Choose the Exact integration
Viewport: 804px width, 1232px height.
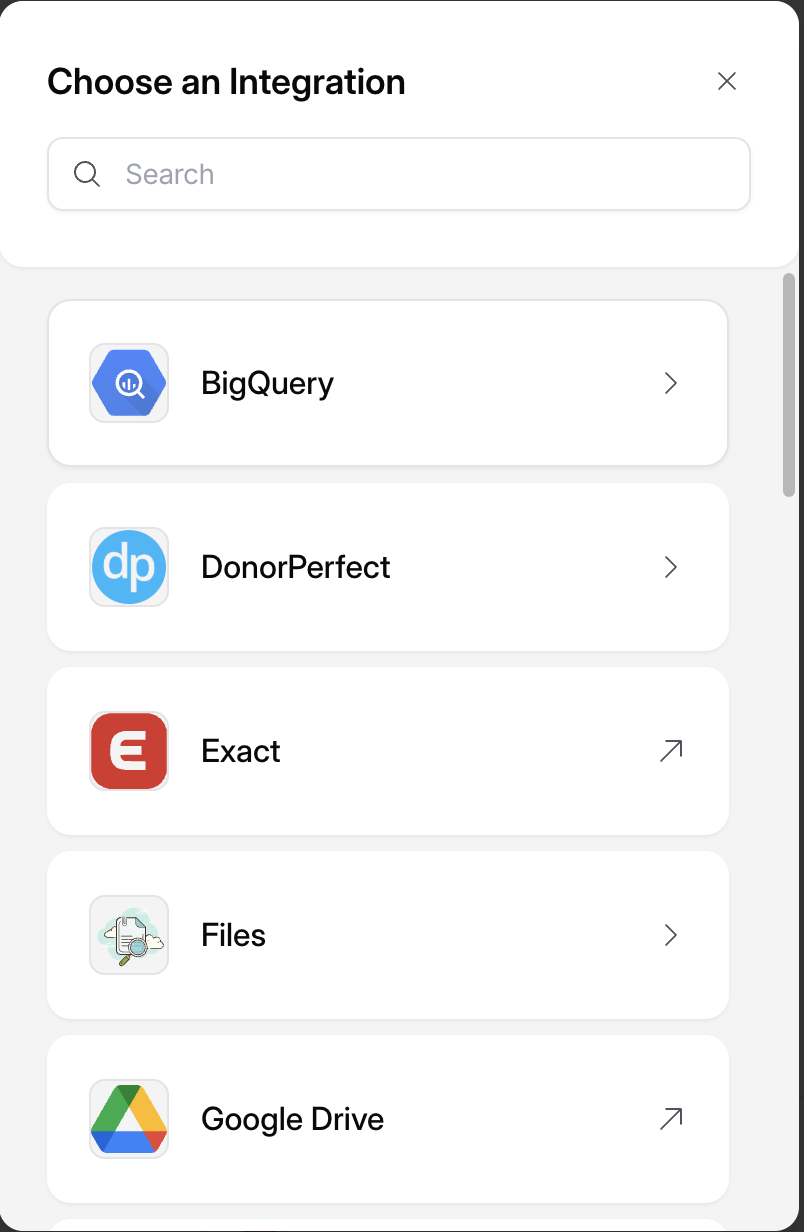coord(388,751)
